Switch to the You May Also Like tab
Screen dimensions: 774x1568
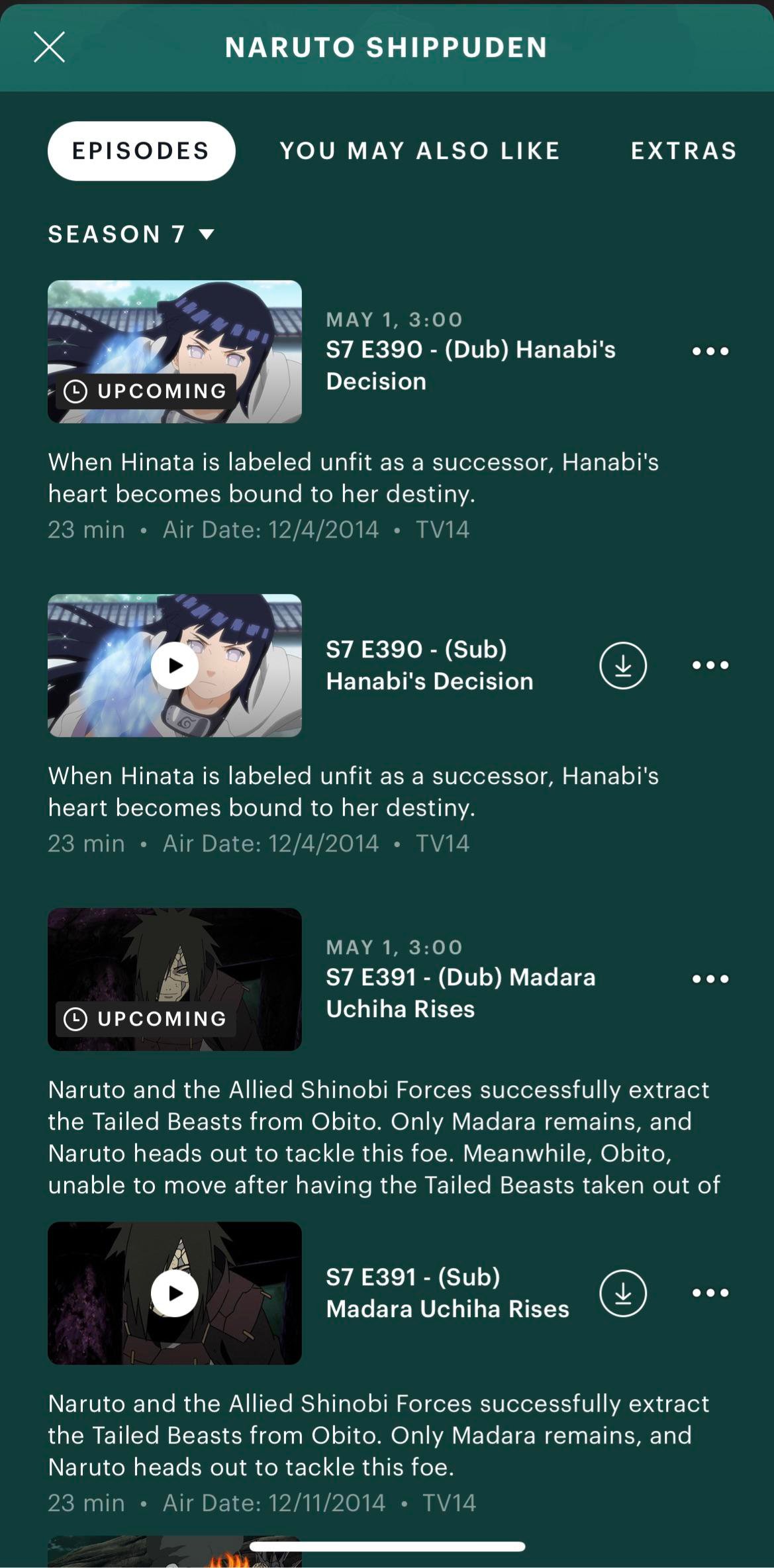point(420,151)
